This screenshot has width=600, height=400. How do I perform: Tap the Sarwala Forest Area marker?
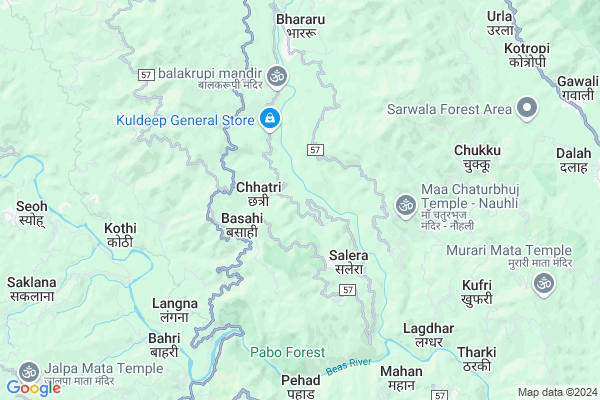pos(529,108)
